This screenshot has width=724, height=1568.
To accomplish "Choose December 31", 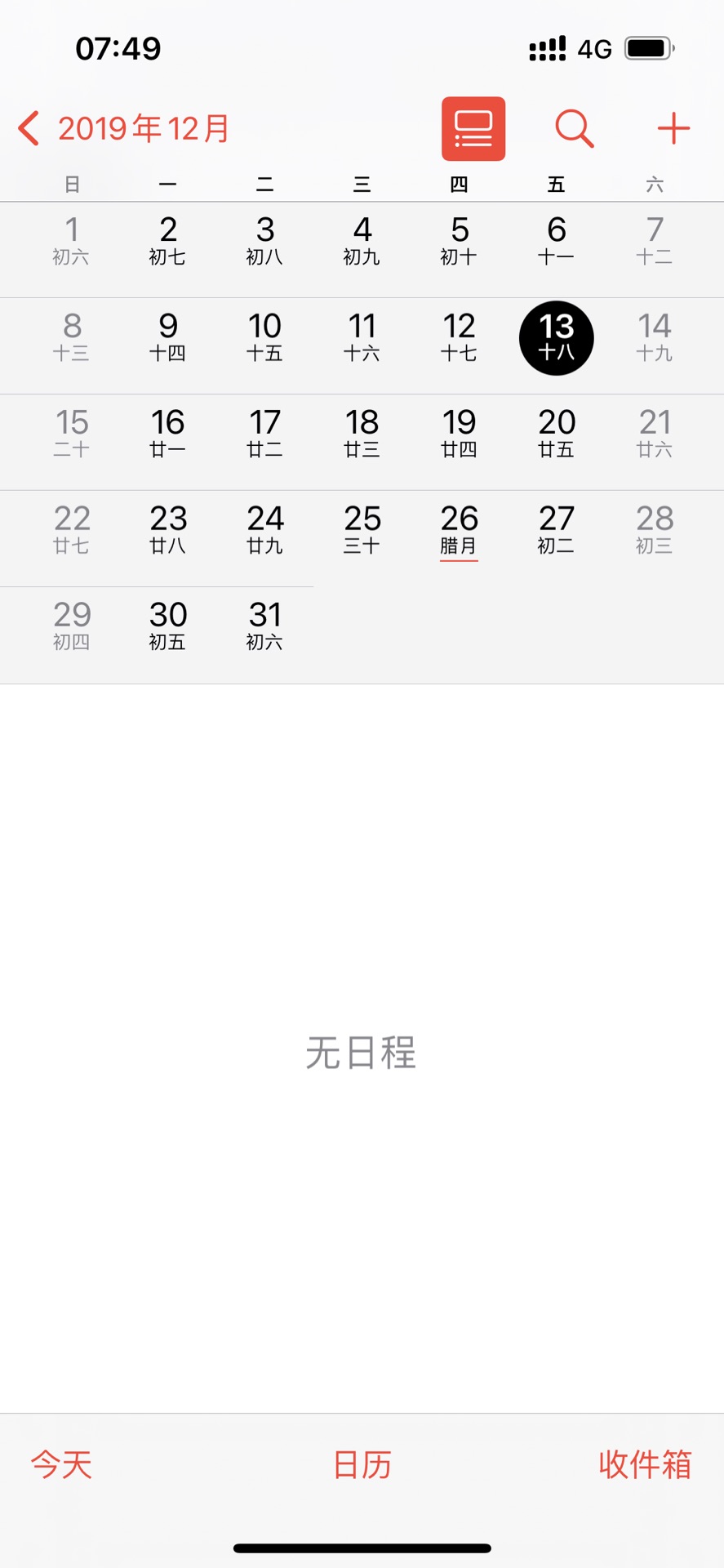I will (x=265, y=626).
